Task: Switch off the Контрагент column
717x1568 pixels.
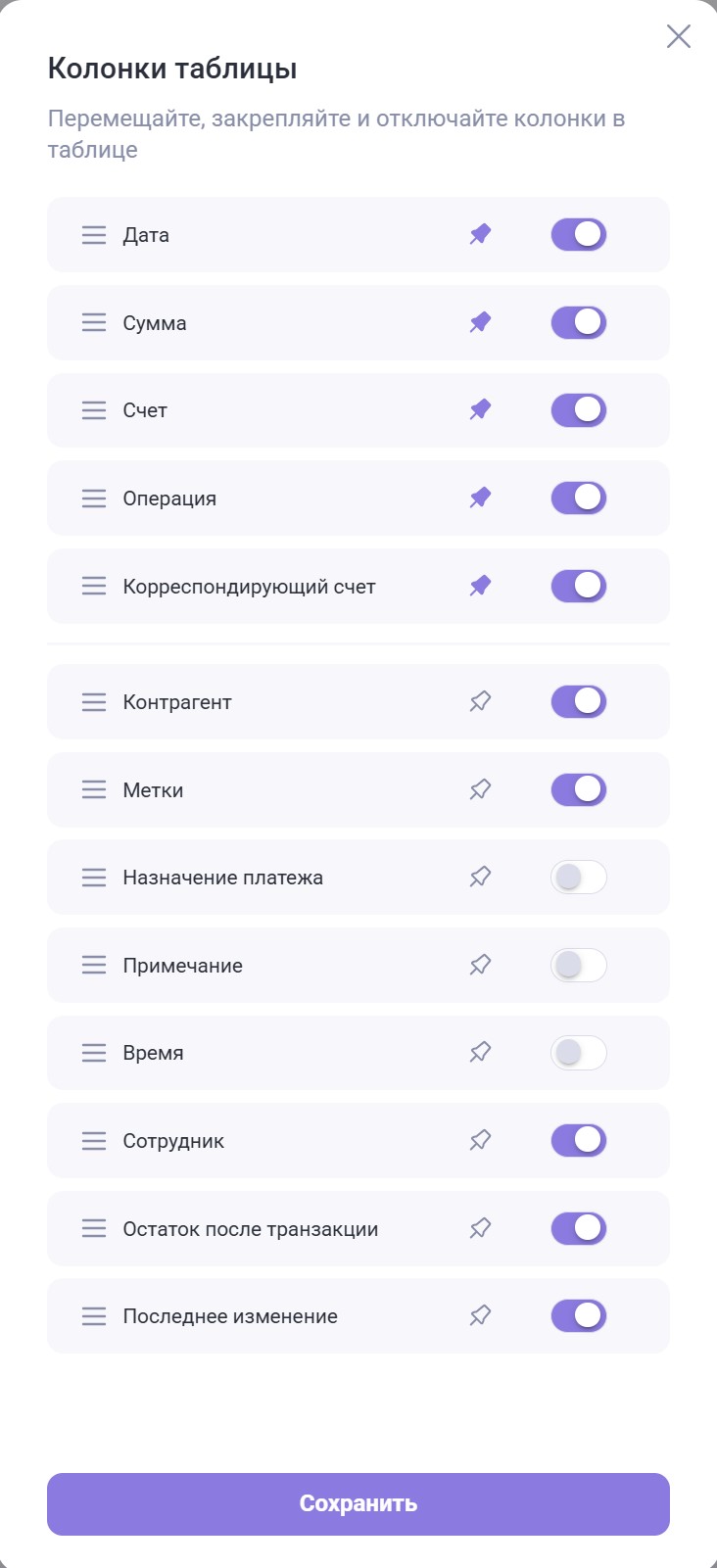Action: (579, 702)
